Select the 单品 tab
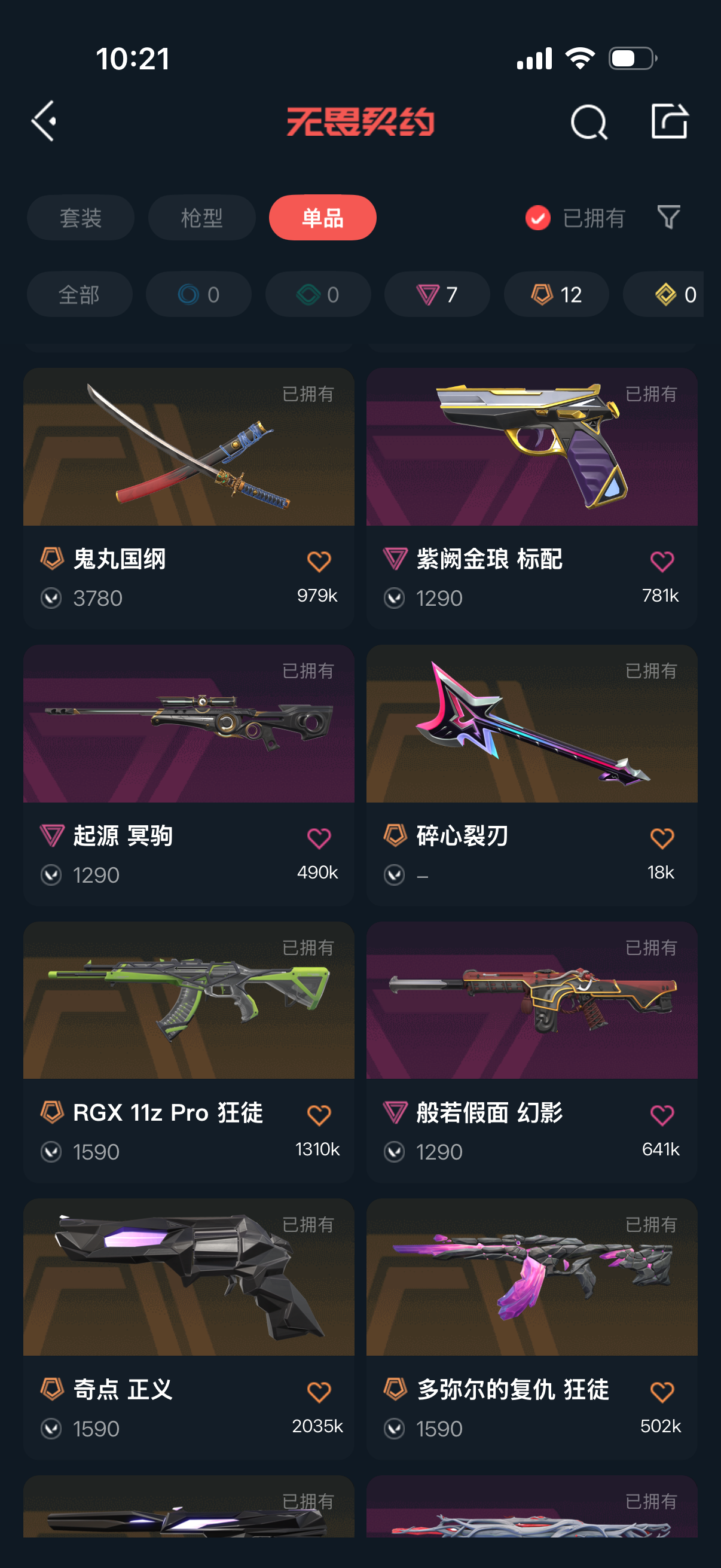This screenshot has width=721, height=1568. 322,217
